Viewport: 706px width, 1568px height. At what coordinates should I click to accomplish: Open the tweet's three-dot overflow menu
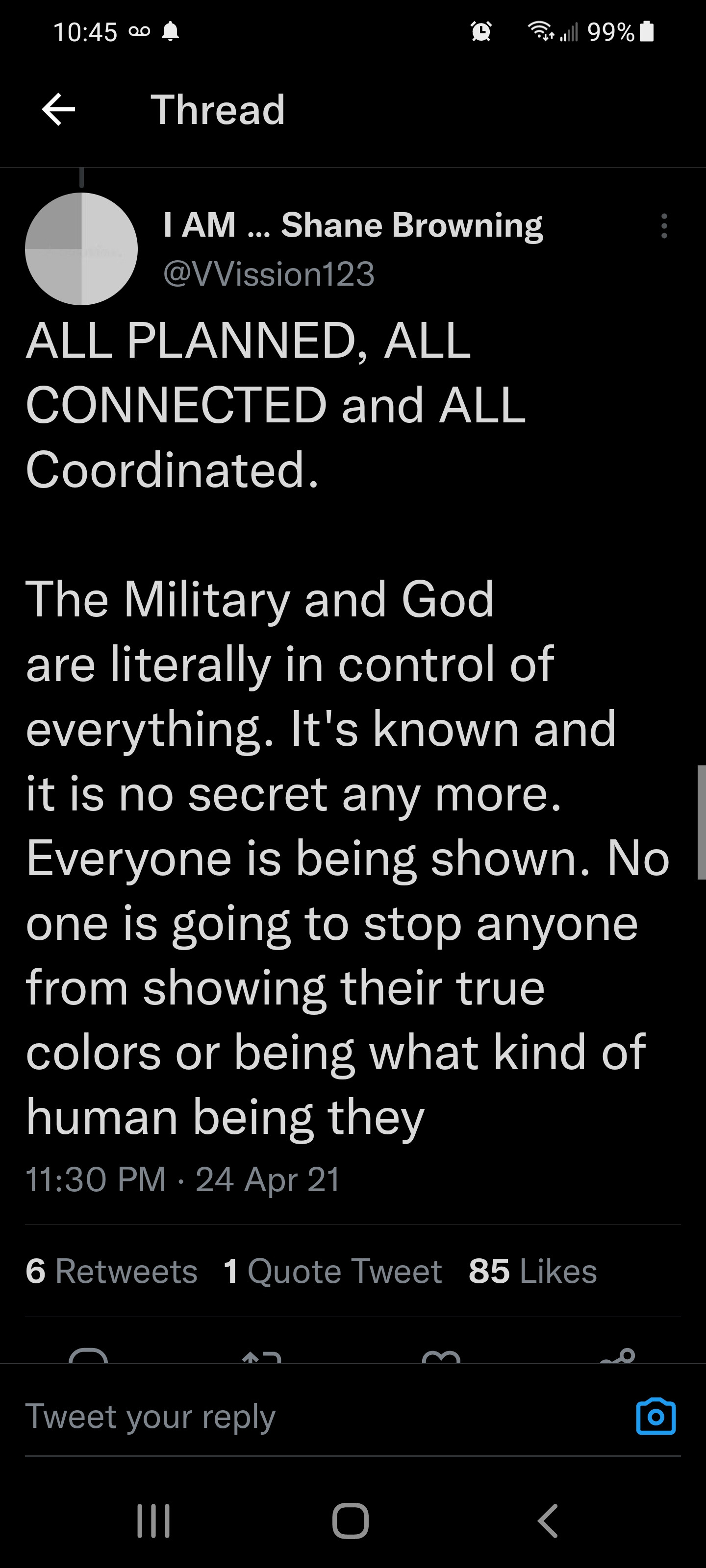[x=664, y=226]
